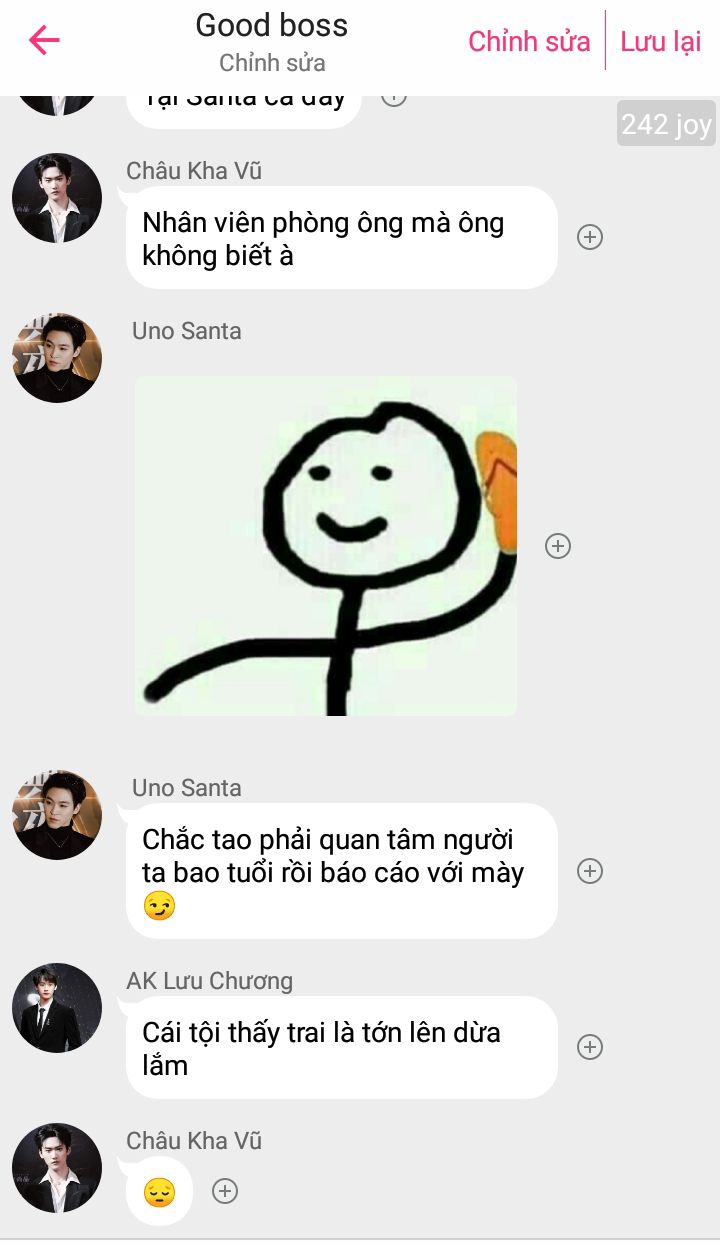
Task: Select AK Lưu Chương's message bubble
Action: coord(340,1048)
